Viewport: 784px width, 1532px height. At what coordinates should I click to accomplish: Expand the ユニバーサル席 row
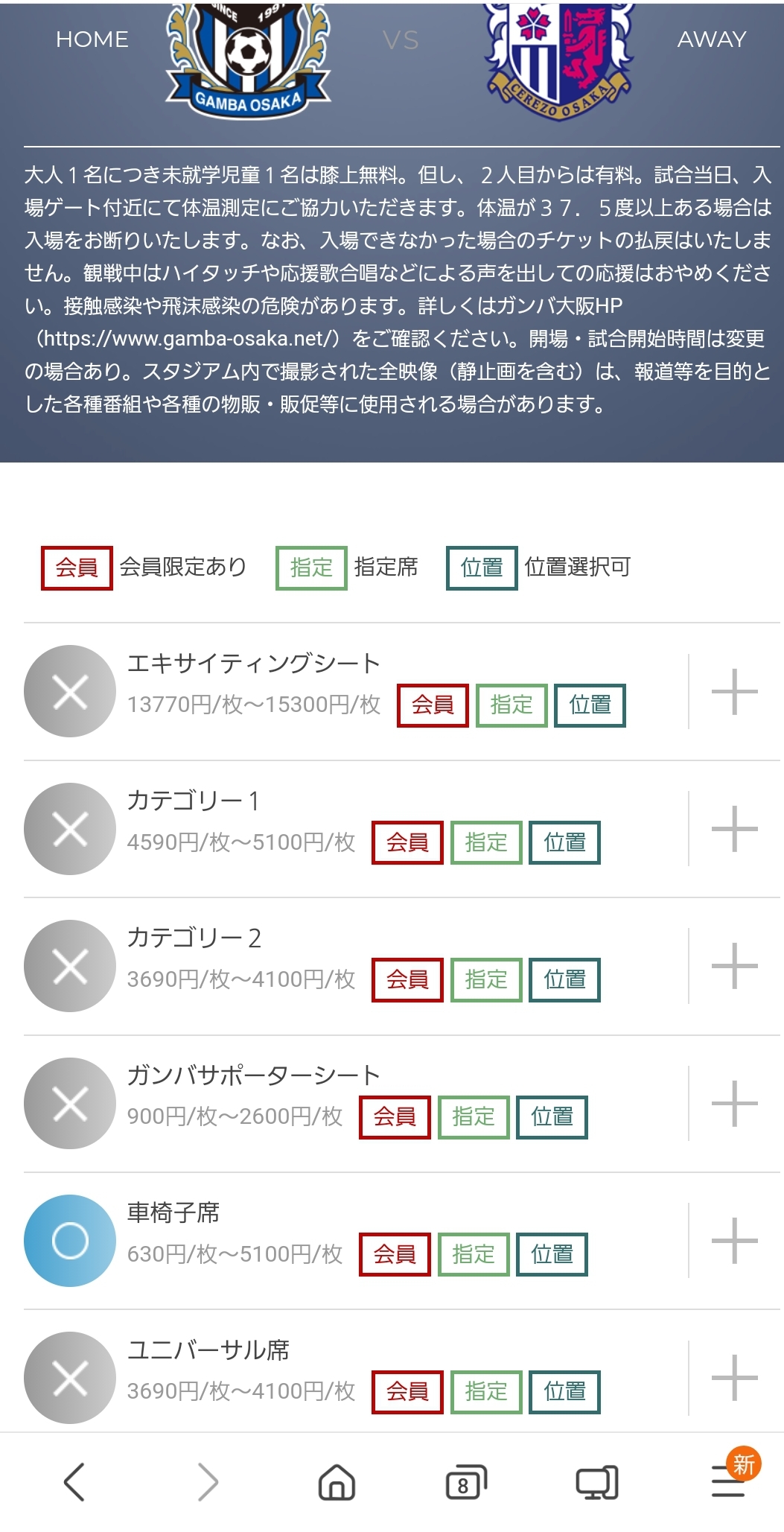(734, 1378)
